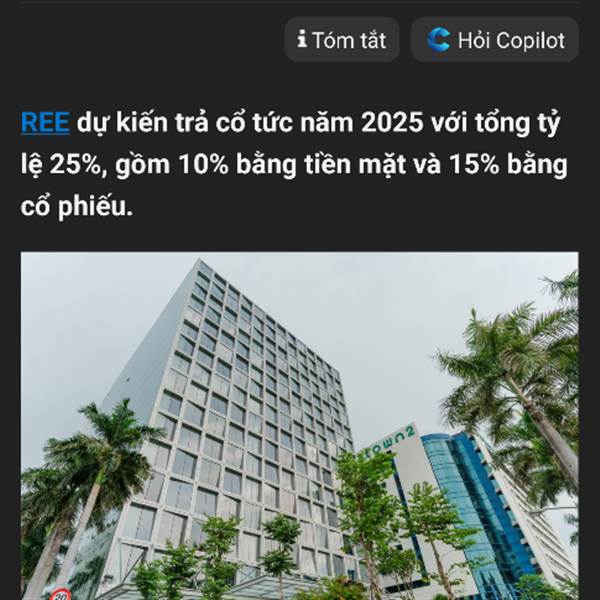The width and height of the screenshot is (600, 600).
Task: Open the REE stock link
Action: [x=45, y=123]
